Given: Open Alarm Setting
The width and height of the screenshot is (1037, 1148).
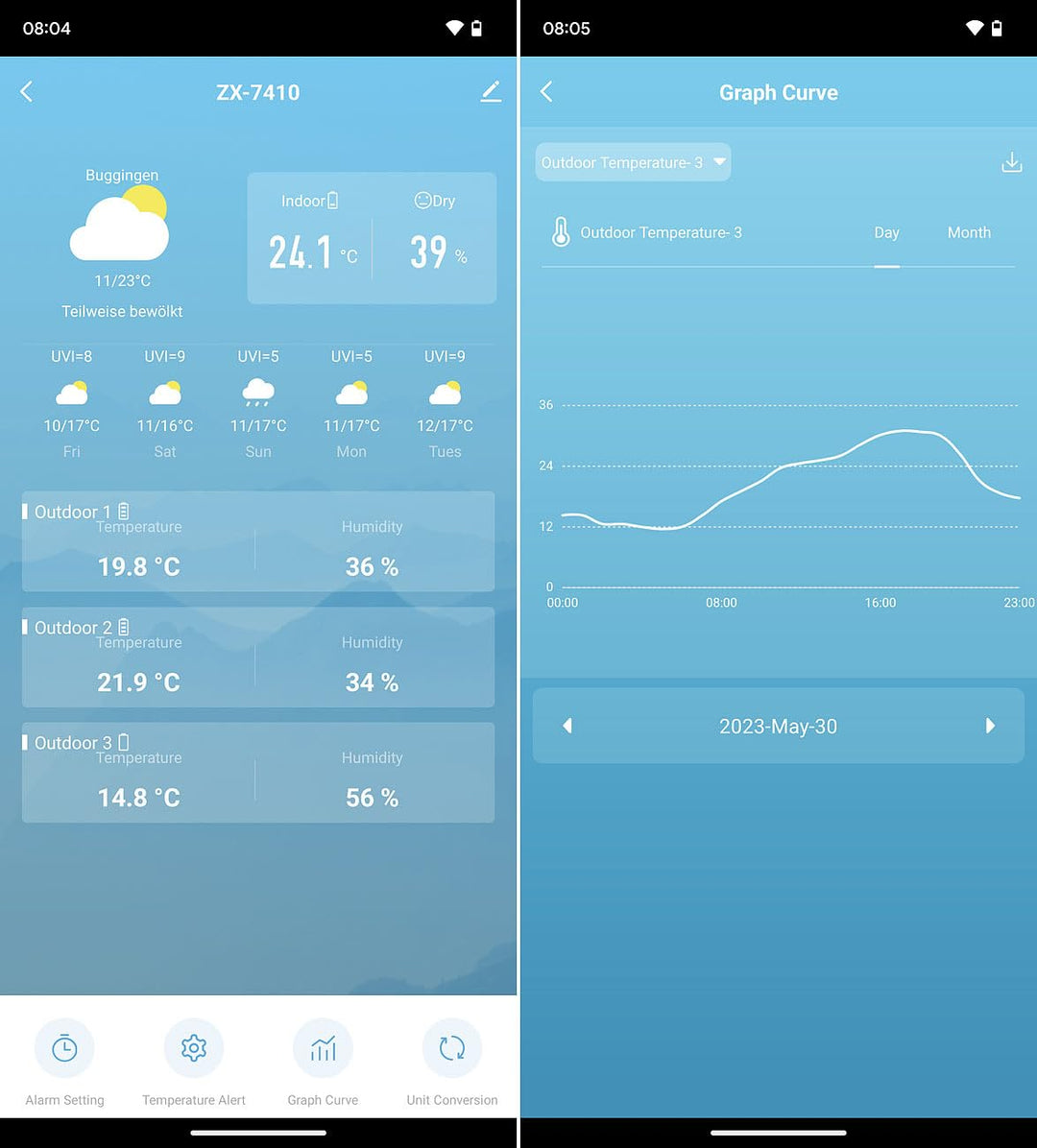Looking at the screenshot, I should (x=64, y=1048).
